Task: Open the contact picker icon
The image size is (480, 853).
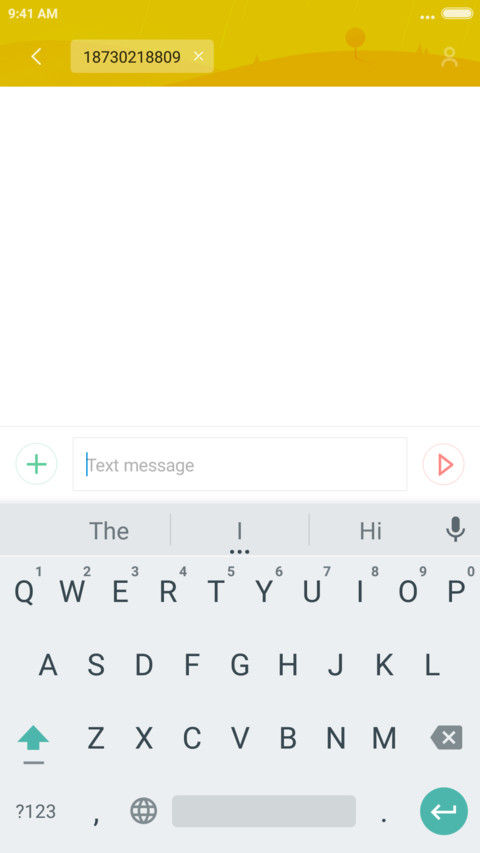Action: click(449, 57)
